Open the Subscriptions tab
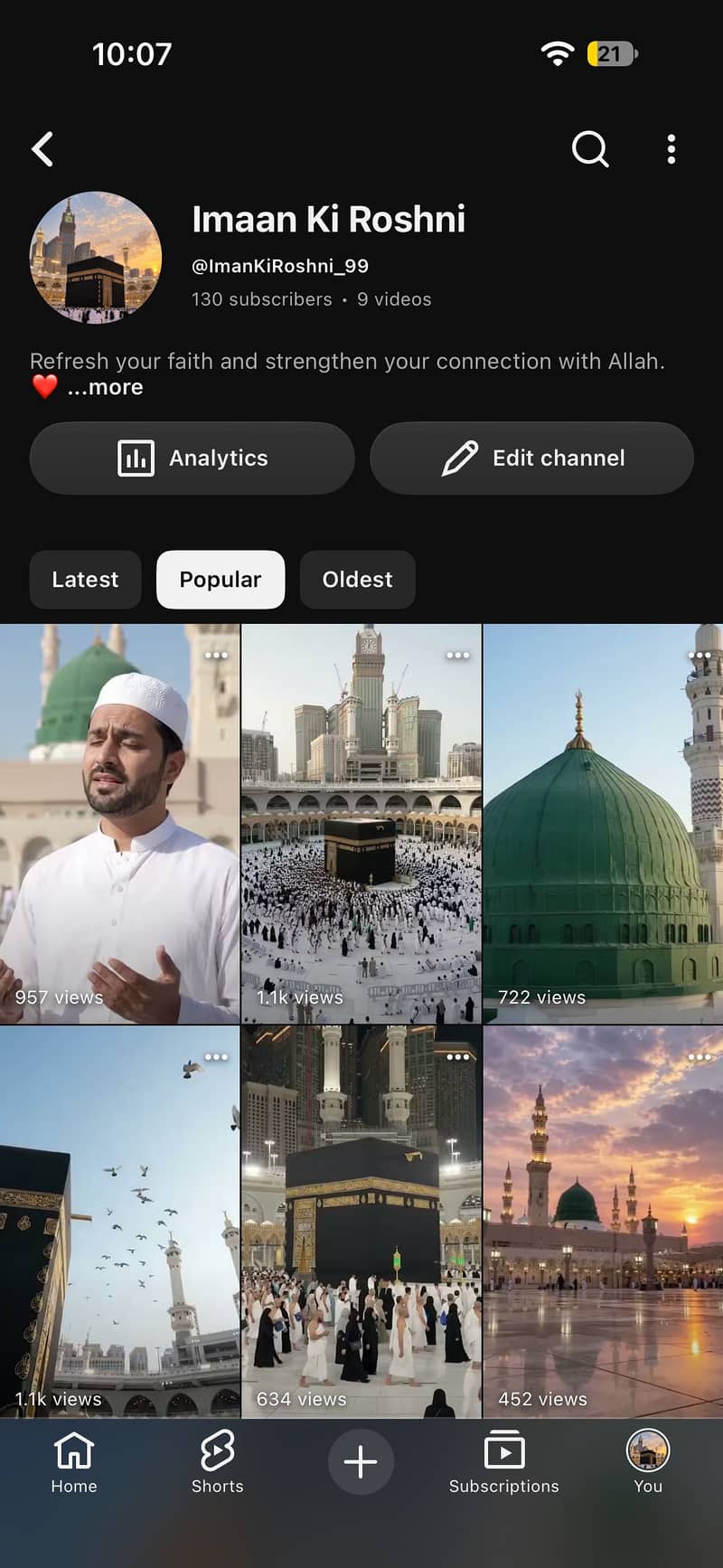This screenshot has height=1568, width=723. click(504, 1462)
